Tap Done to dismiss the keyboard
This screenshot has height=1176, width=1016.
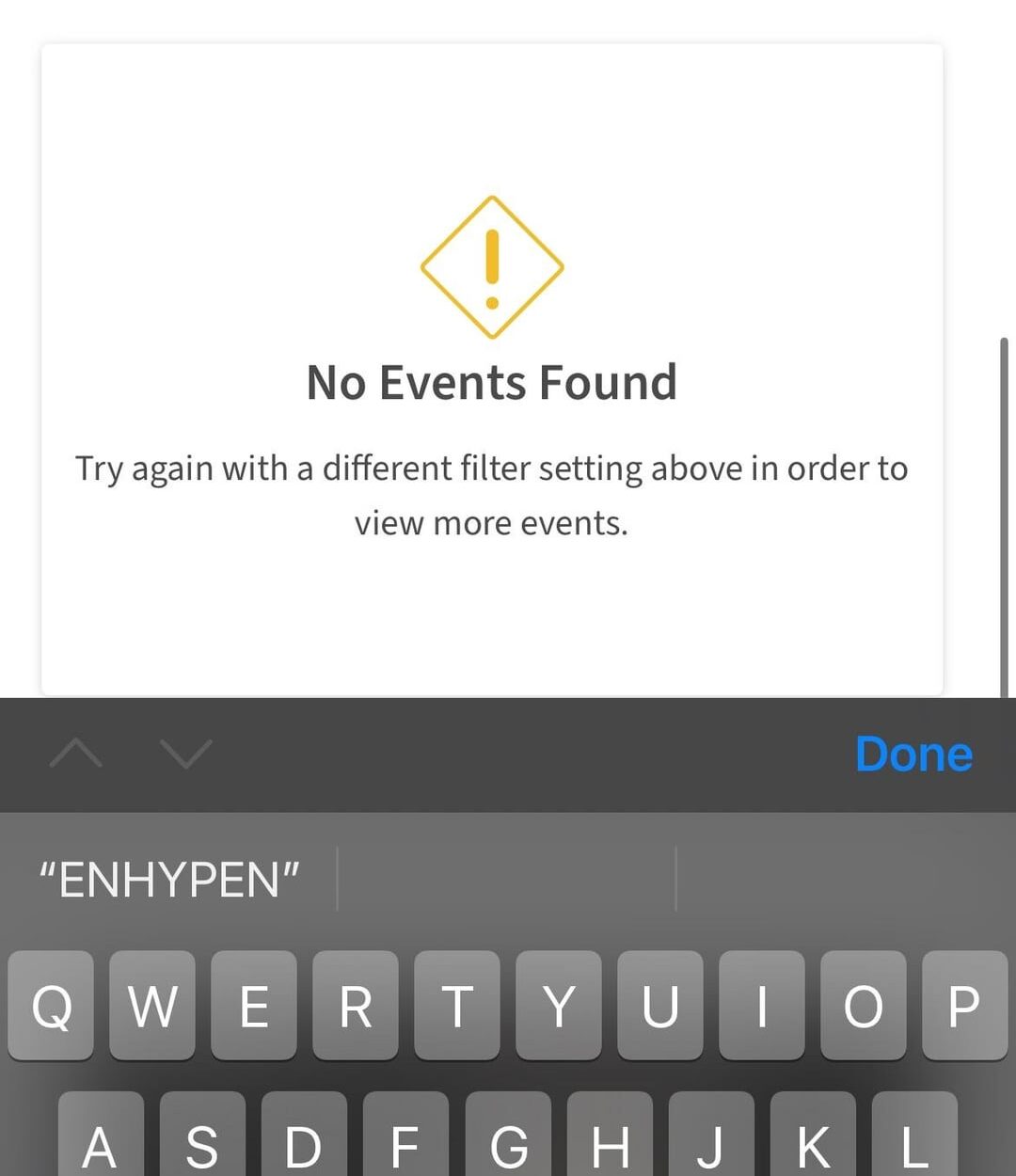[x=913, y=755]
